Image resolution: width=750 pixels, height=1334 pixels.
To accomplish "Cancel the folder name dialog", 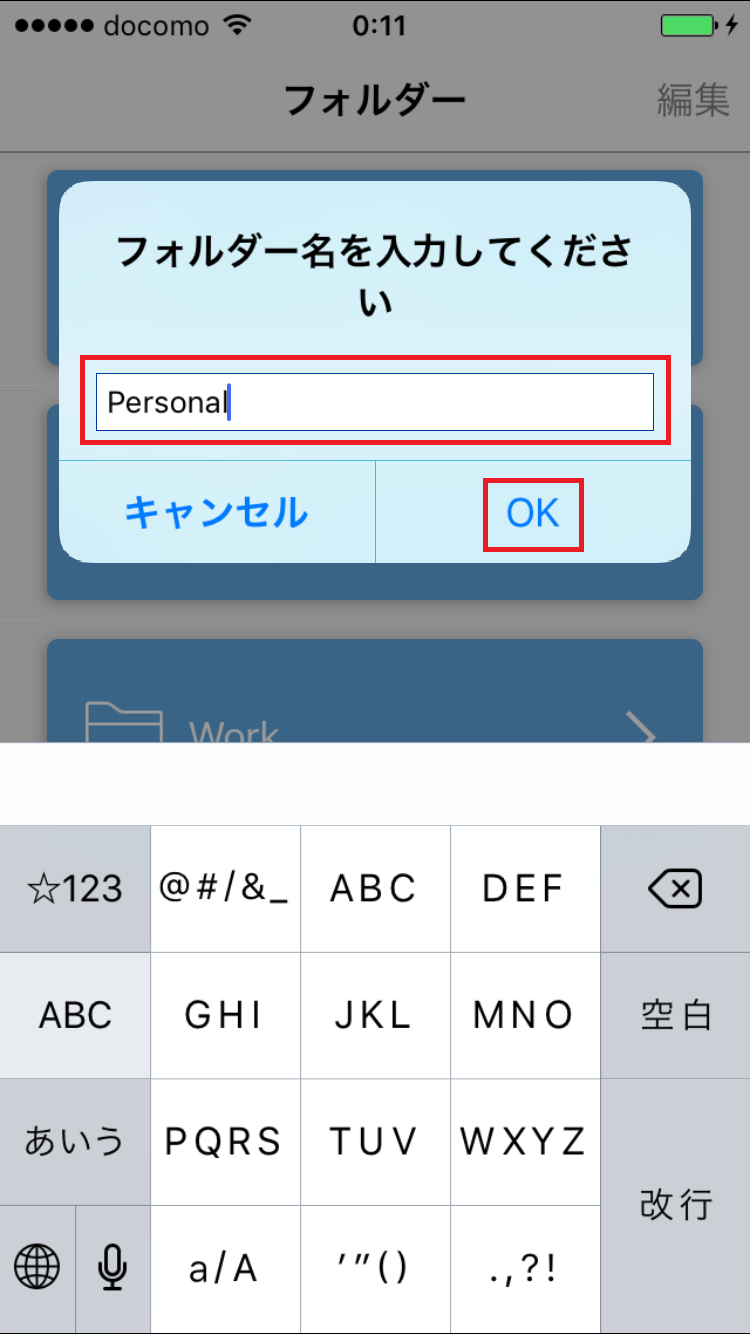I will pos(217,513).
